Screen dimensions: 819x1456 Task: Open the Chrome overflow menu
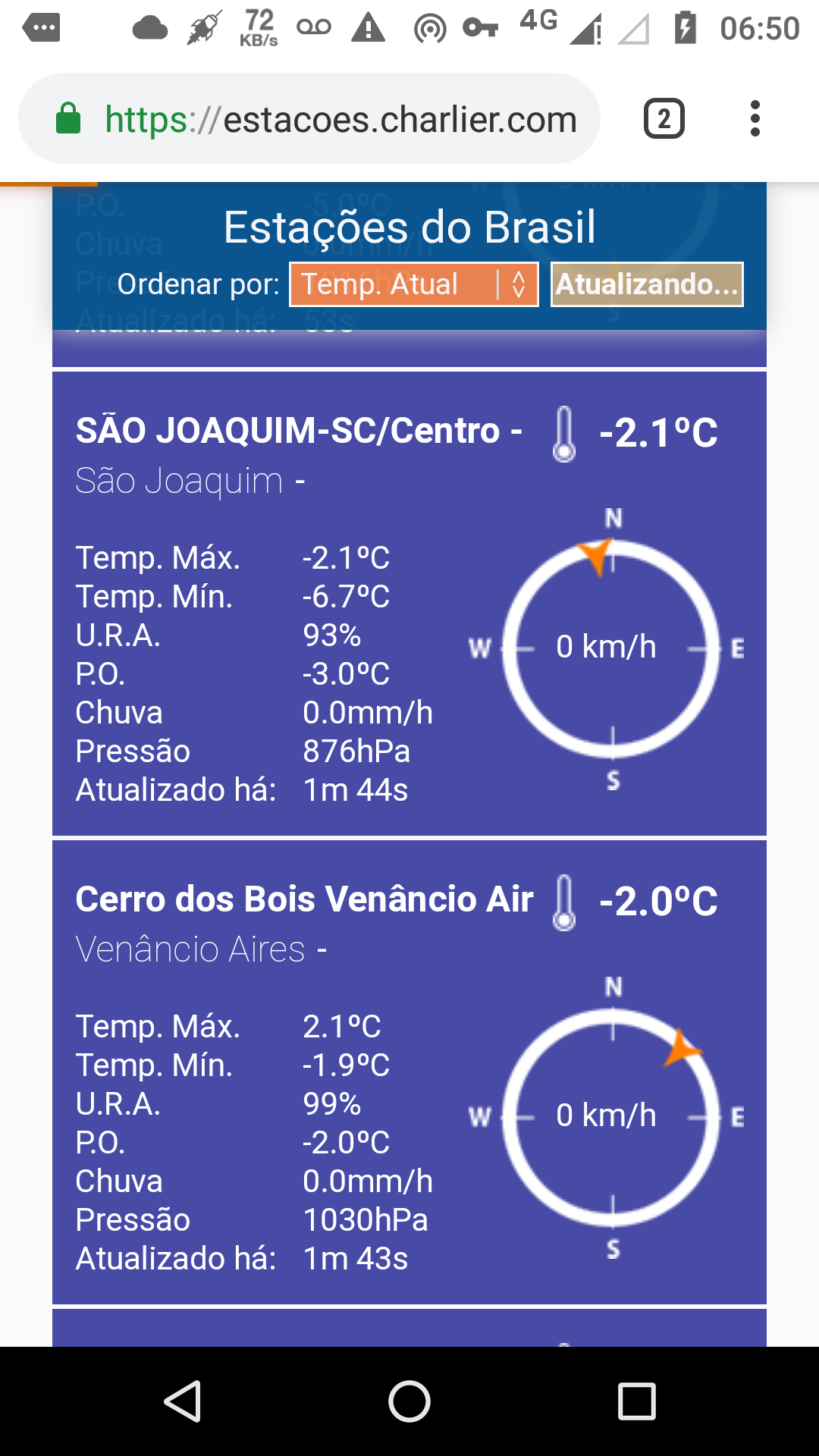click(x=755, y=119)
